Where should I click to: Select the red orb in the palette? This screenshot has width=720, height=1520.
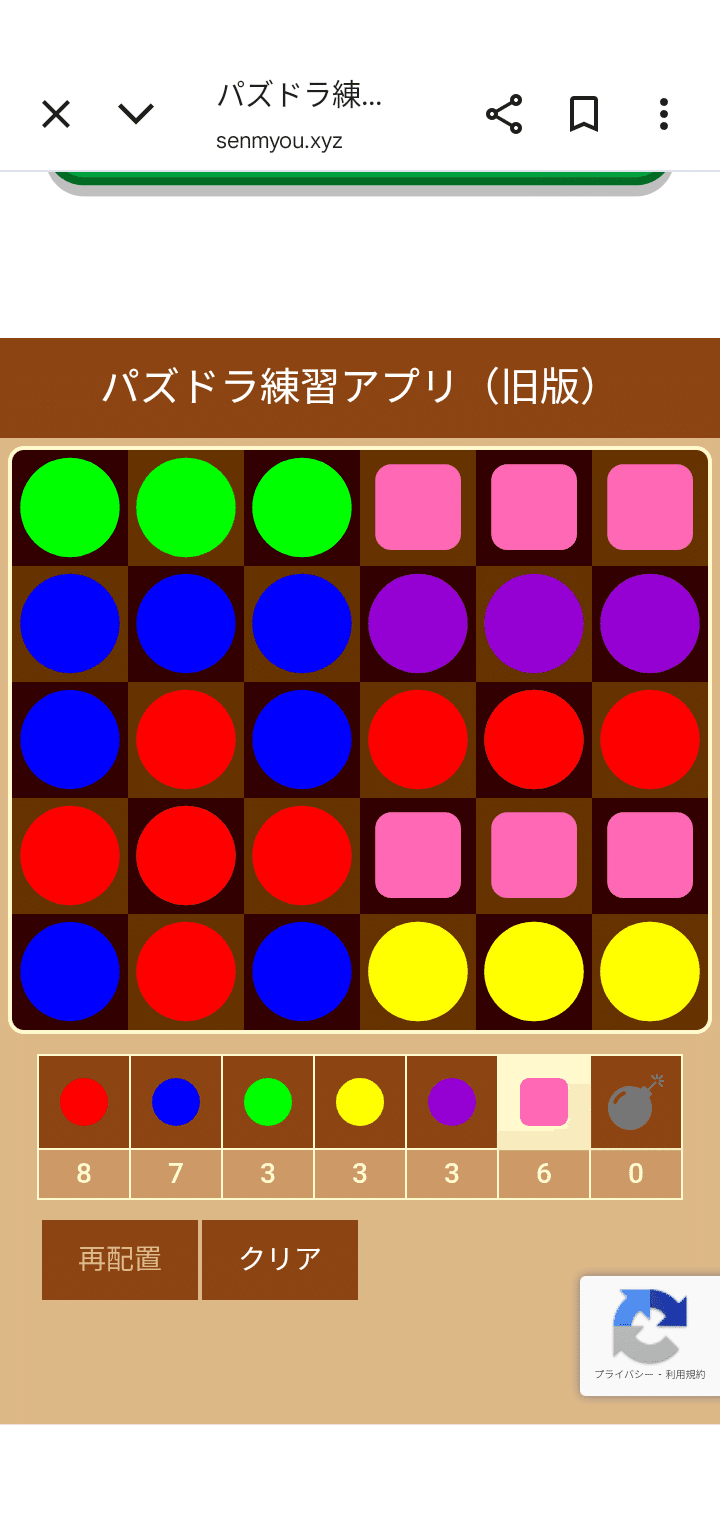[84, 1102]
